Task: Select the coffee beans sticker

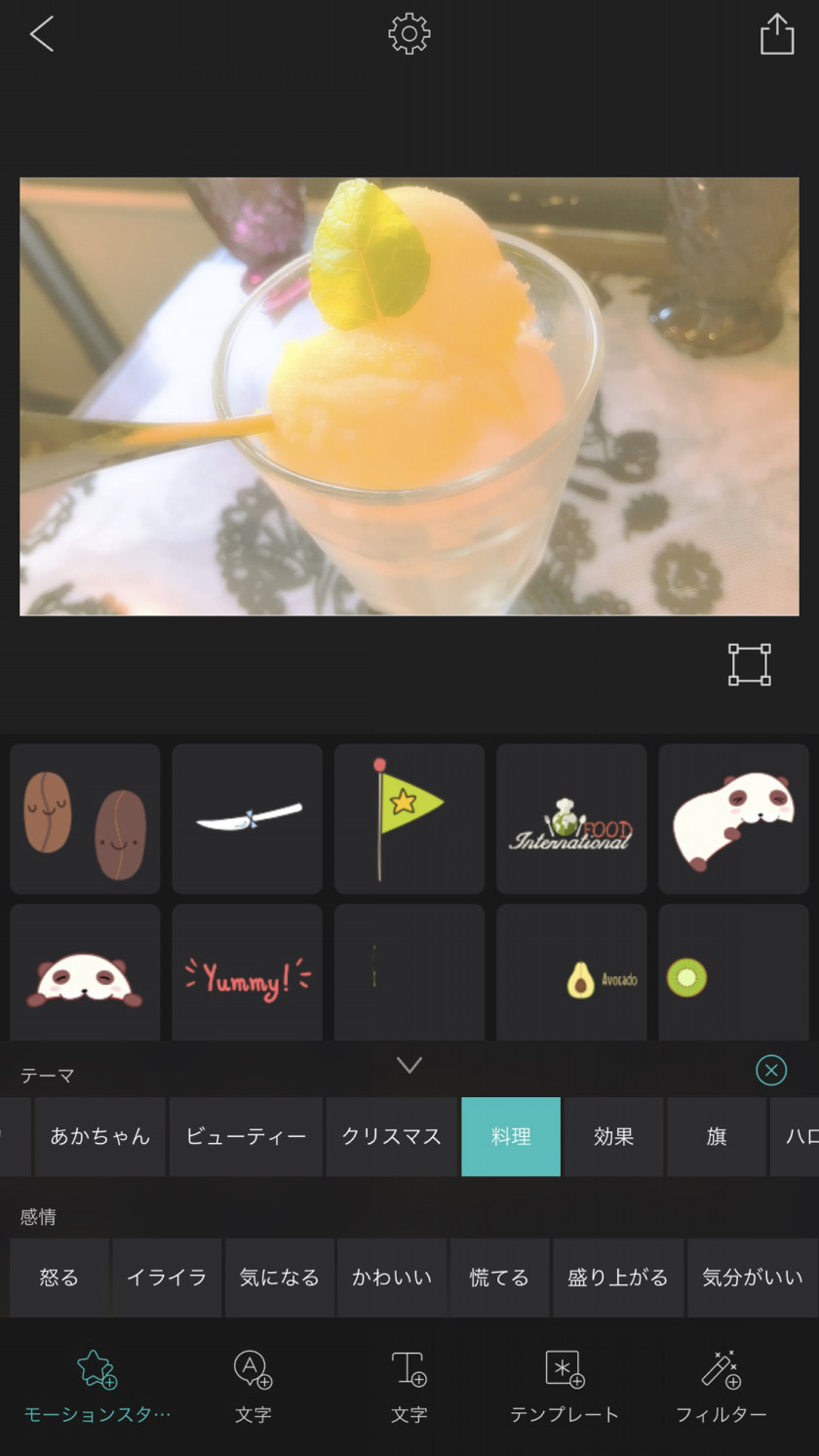Action: [85, 819]
